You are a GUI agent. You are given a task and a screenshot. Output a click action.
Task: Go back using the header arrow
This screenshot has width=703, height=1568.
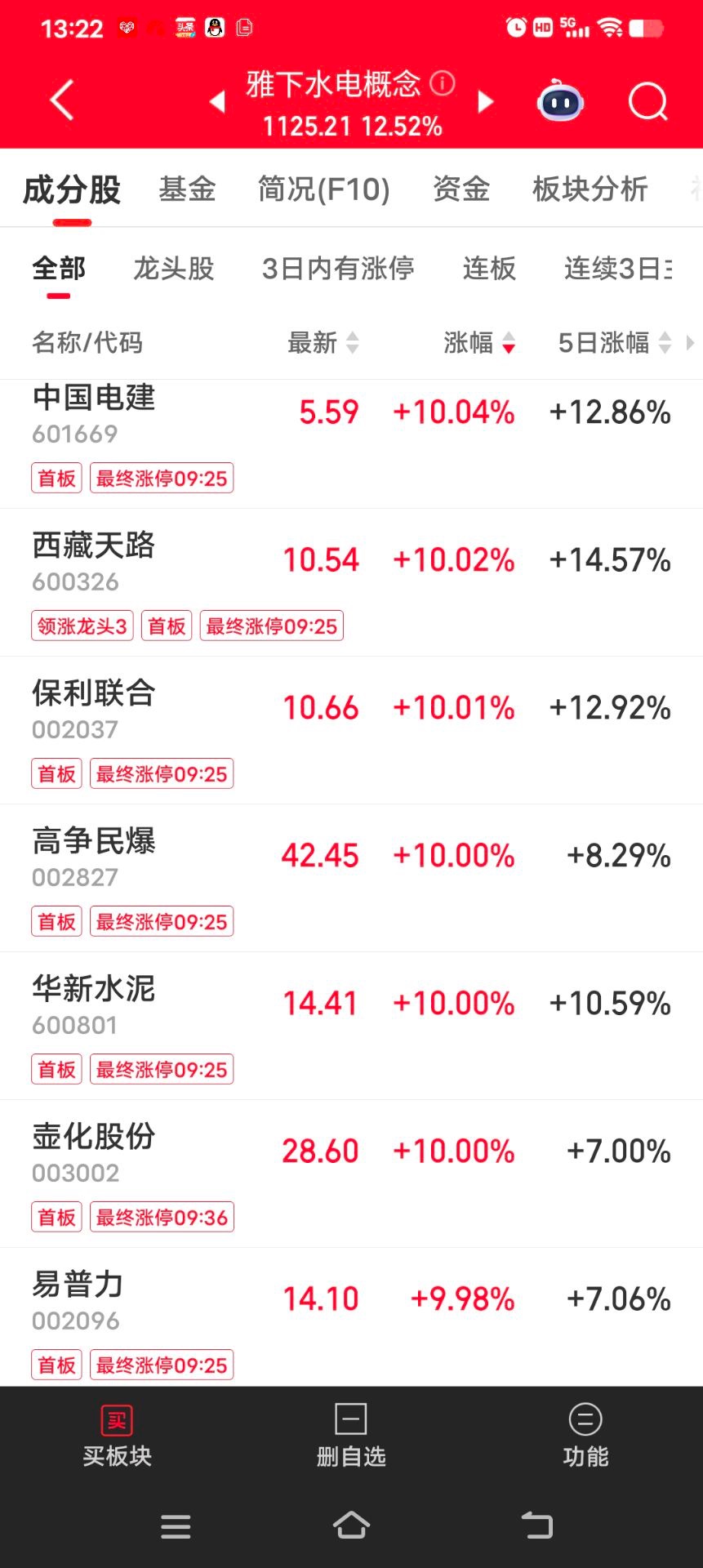[62, 101]
